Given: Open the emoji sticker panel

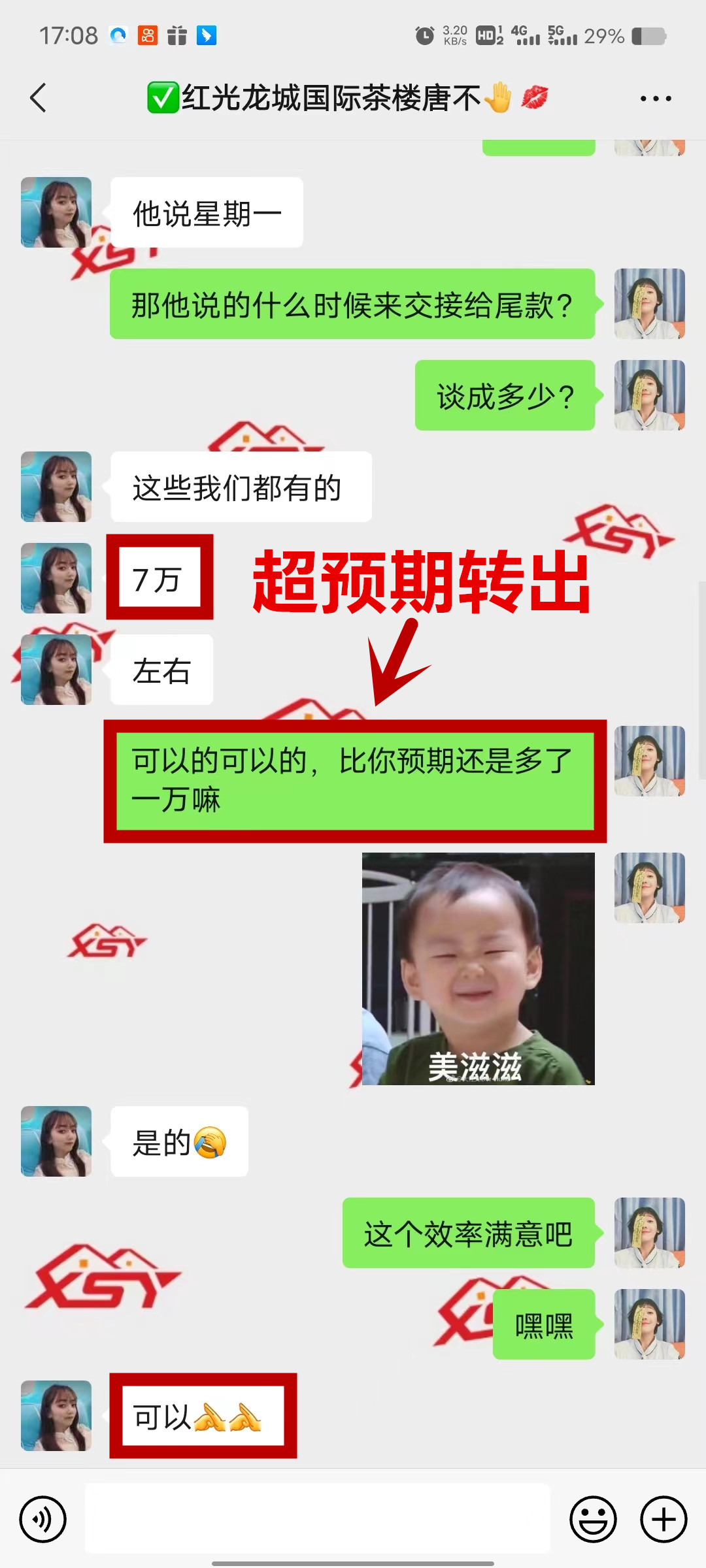Looking at the screenshot, I should coord(593,1519).
